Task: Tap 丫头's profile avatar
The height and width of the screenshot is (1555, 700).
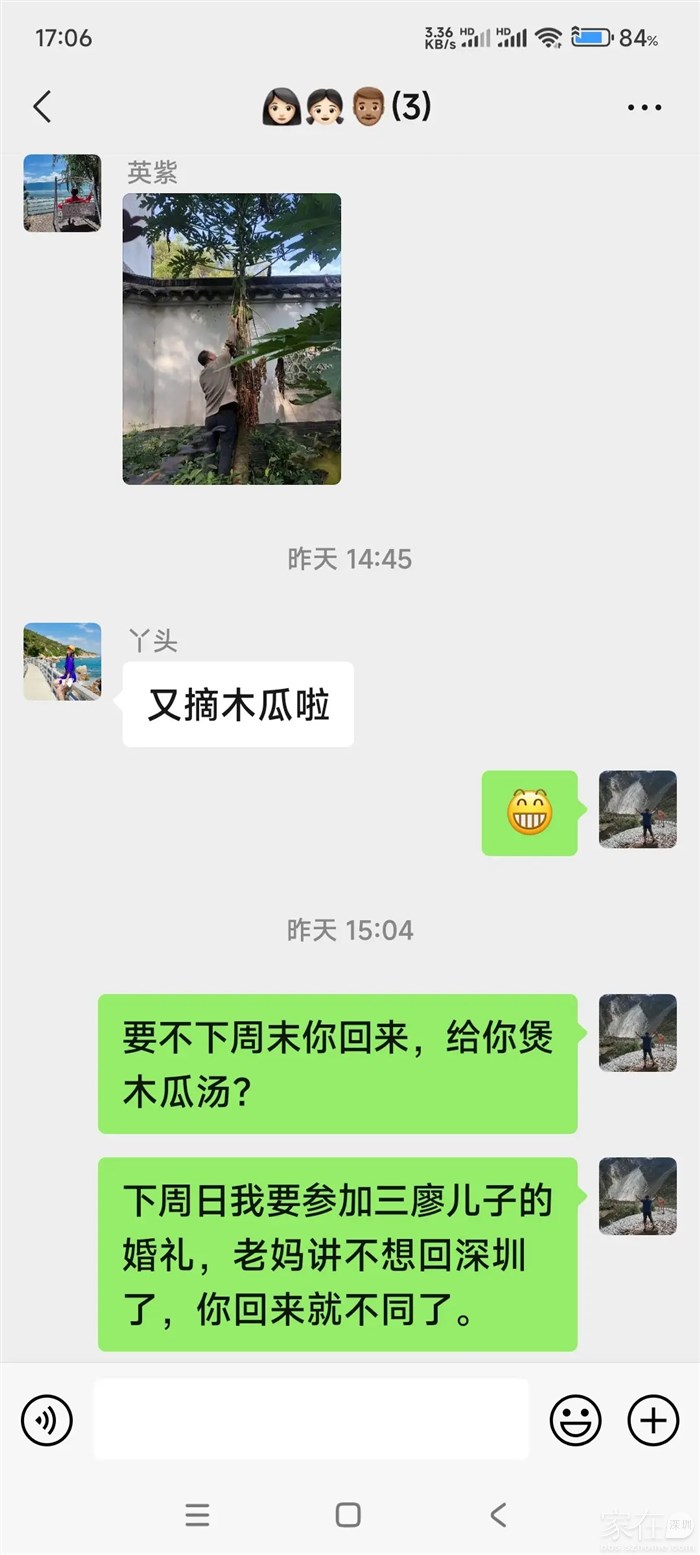Action: point(62,661)
